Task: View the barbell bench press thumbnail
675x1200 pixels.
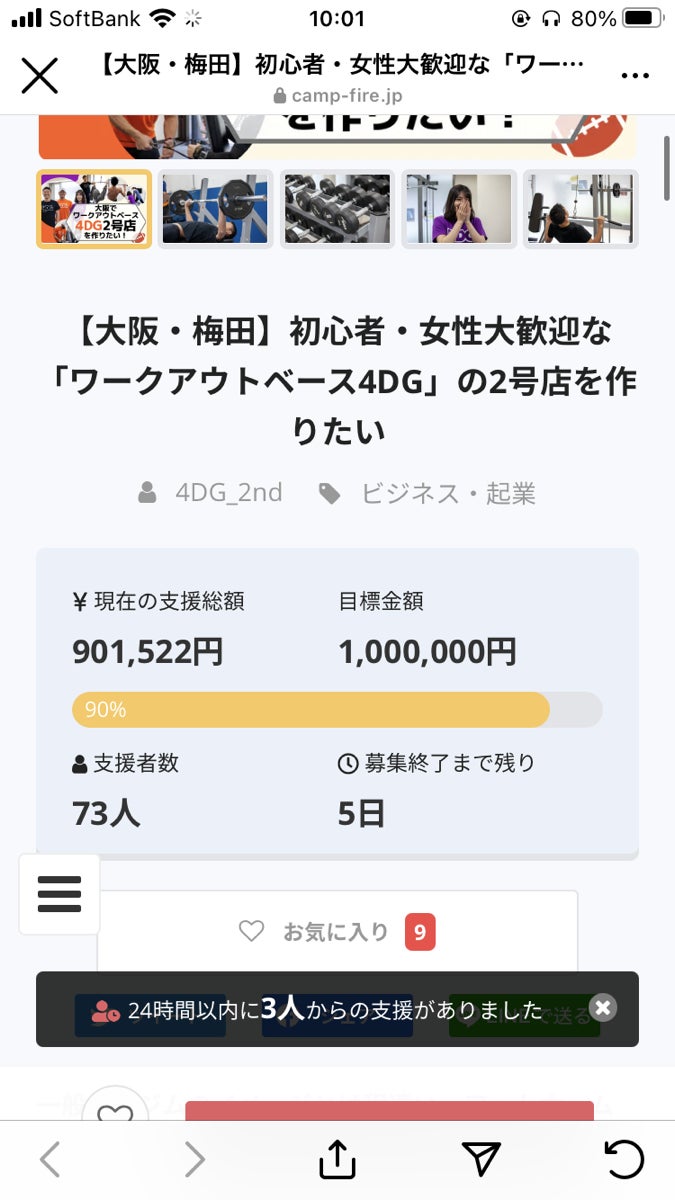Action: [215, 208]
